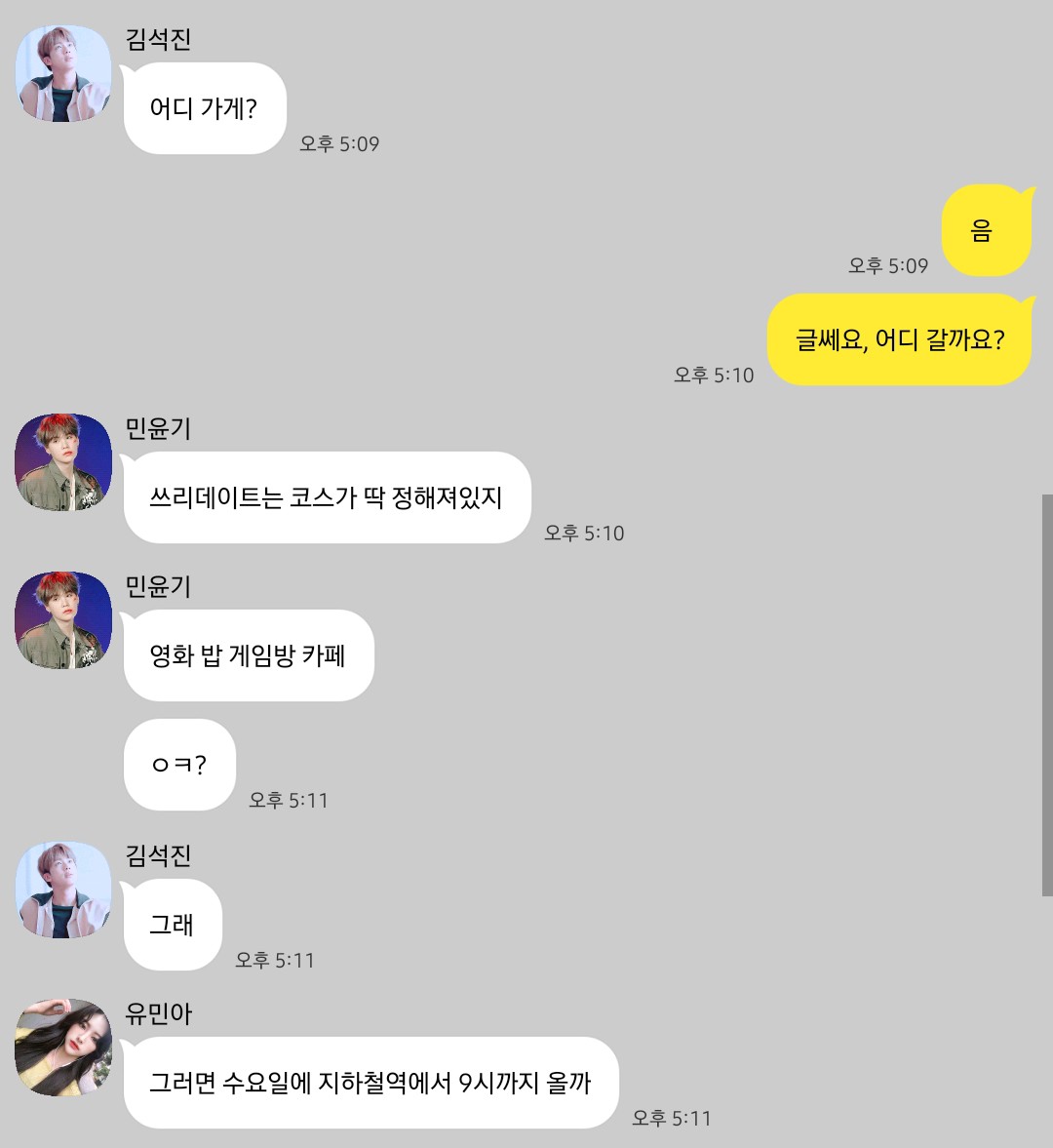Viewport: 1053px width, 1148px height.
Task: View 김석진's profile picture beside '그래'
Action: click(x=63, y=890)
